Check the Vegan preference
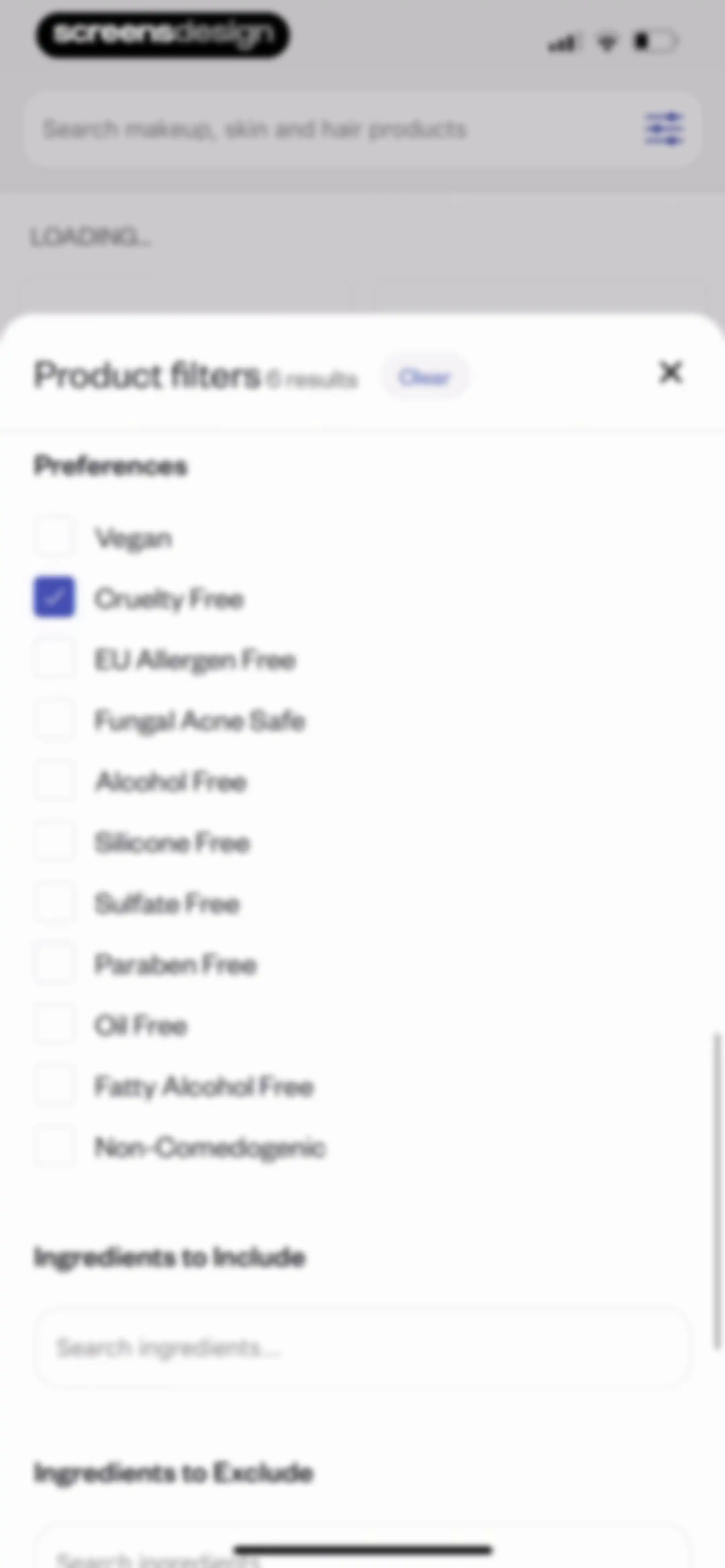 (x=55, y=537)
